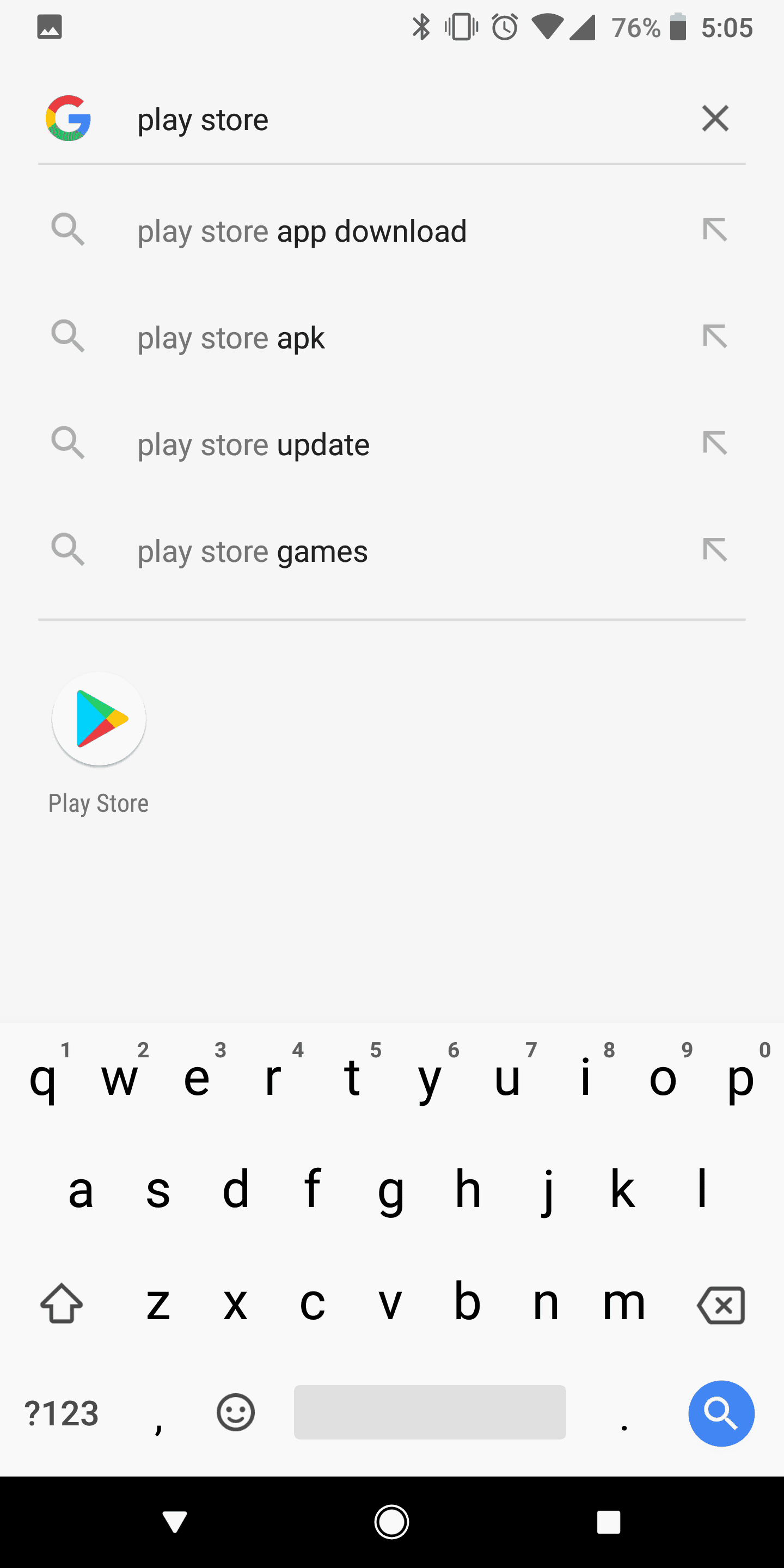
Task: Tap the Google logo icon
Action: 68,119
